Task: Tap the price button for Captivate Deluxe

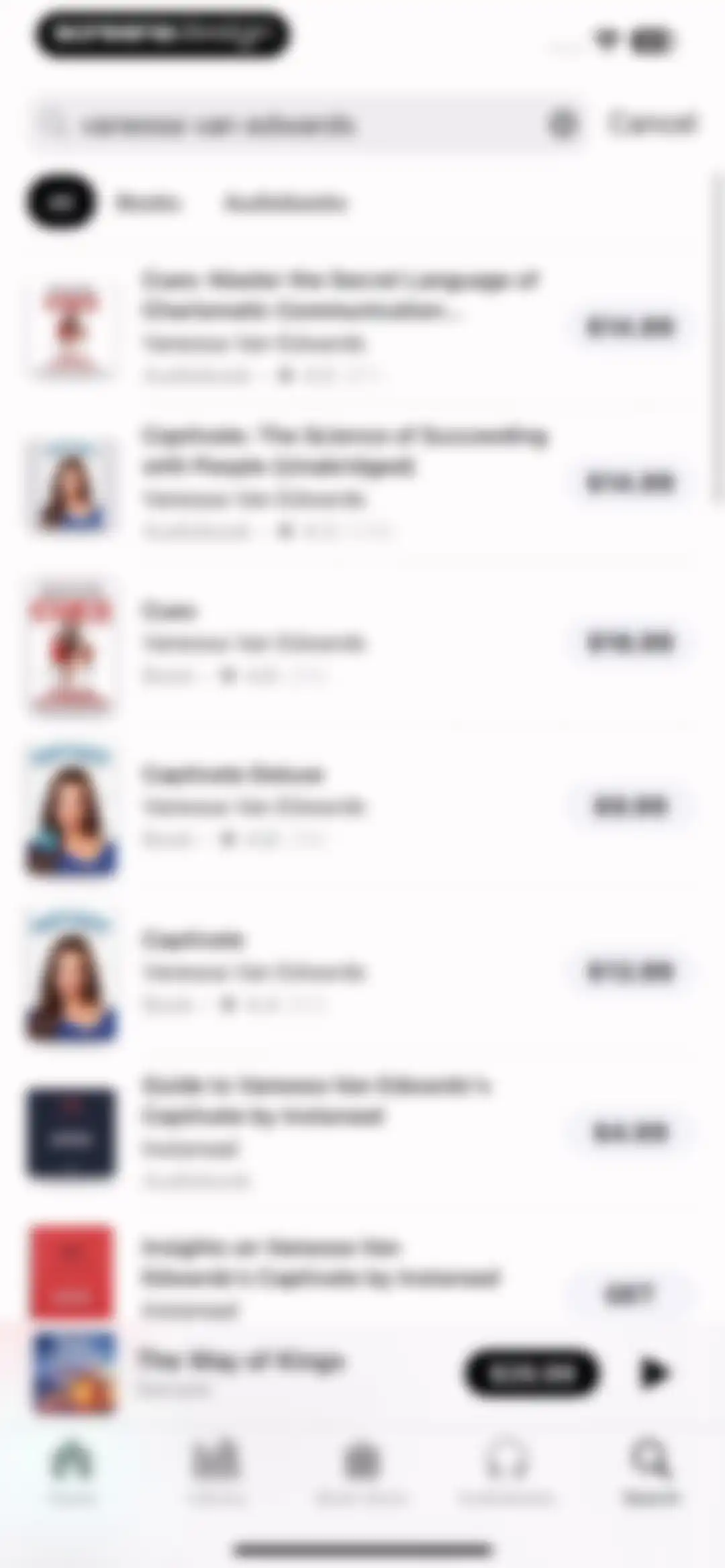Action: [x=629, y=805]
